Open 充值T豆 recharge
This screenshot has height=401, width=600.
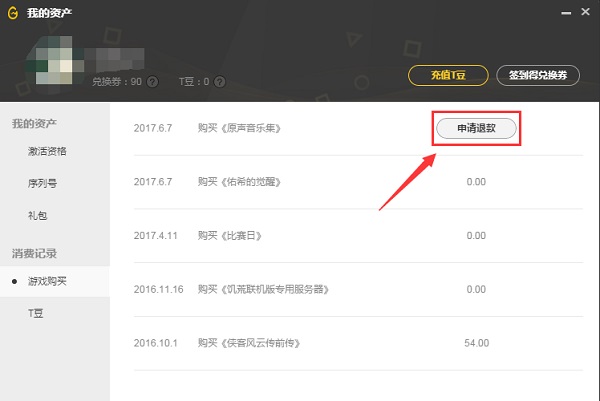click(x=447, y=75)
